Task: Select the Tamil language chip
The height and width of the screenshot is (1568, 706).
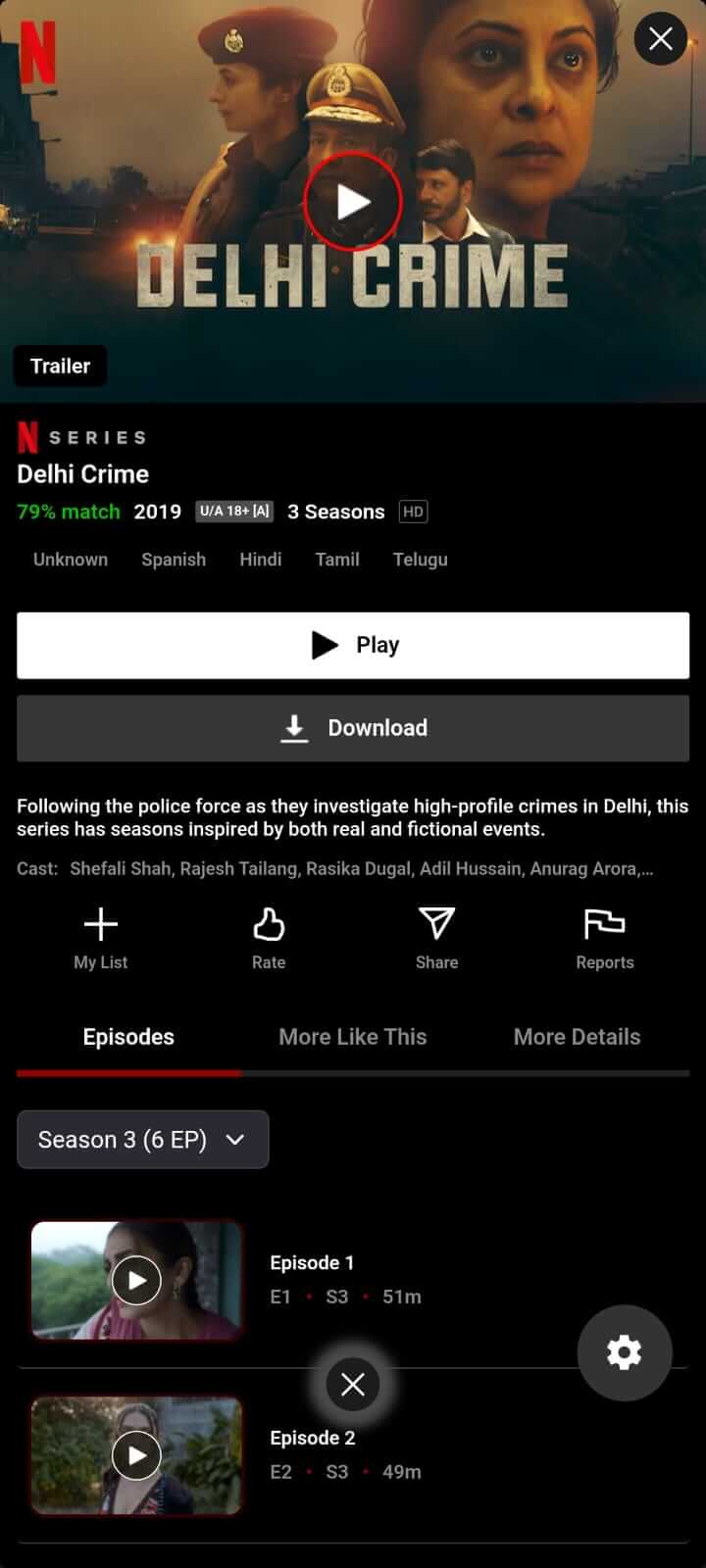Action: (x=337, y=560)
